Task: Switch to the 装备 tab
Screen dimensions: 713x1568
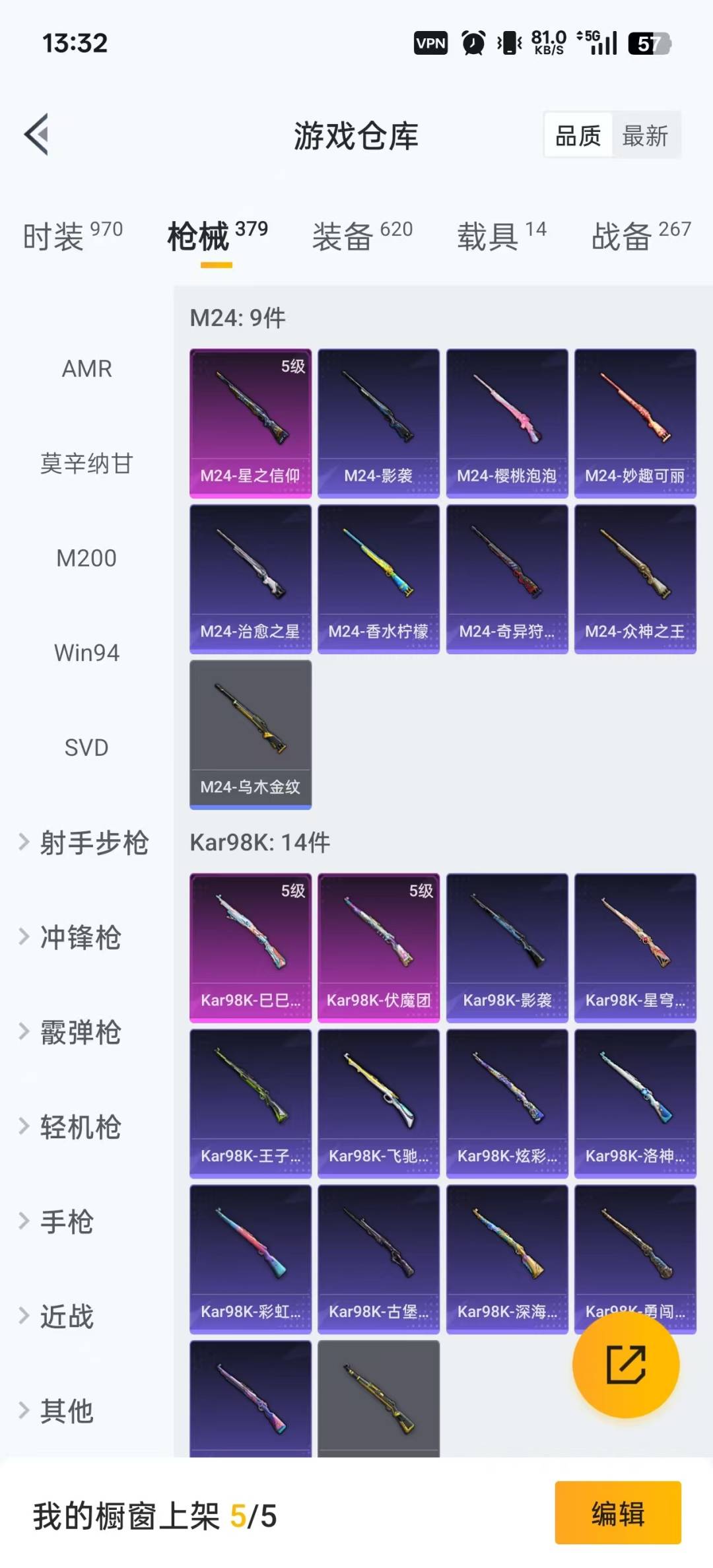Action: pos(362,236)
